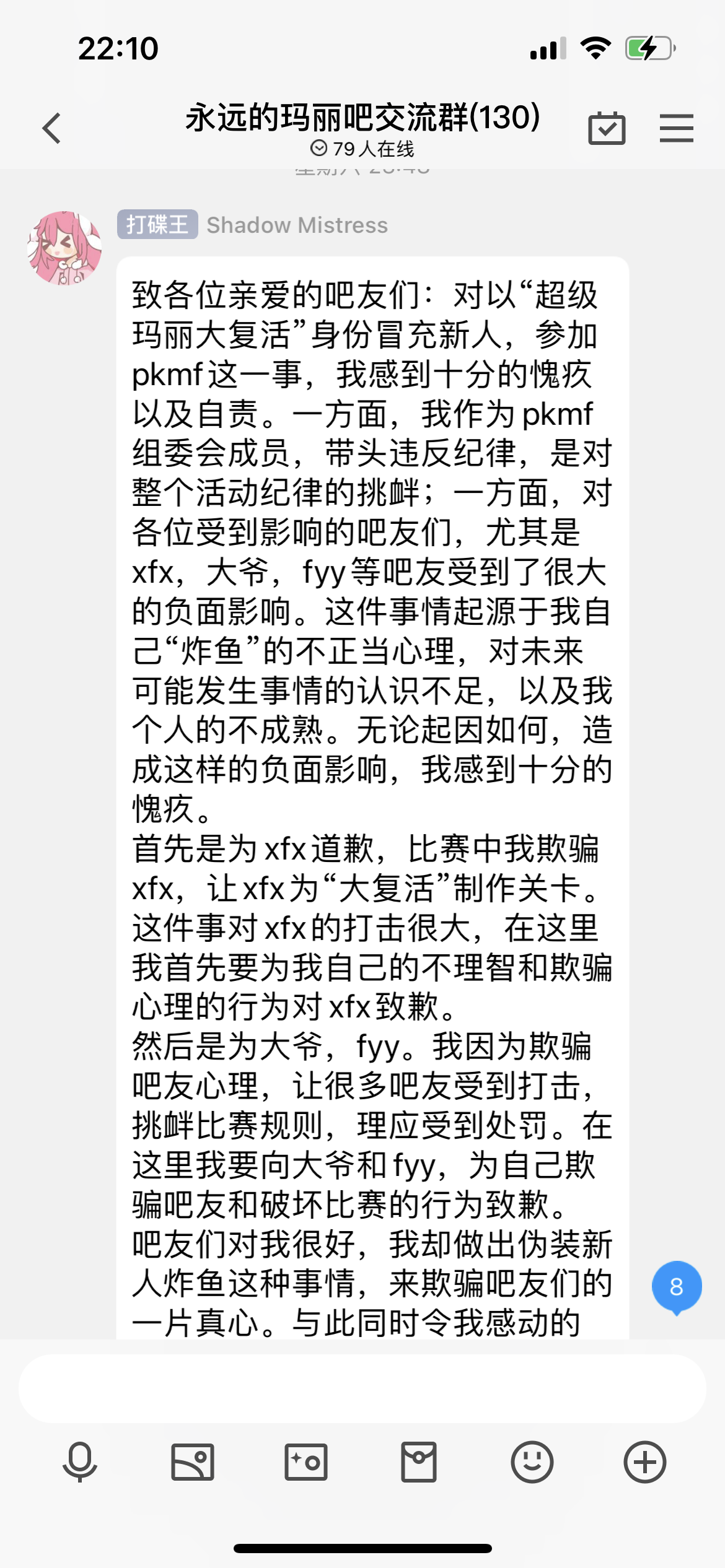Open more attachment options plus icon
The height and width of the screenshot is (1568, 725).
(x=644, y=1461)
